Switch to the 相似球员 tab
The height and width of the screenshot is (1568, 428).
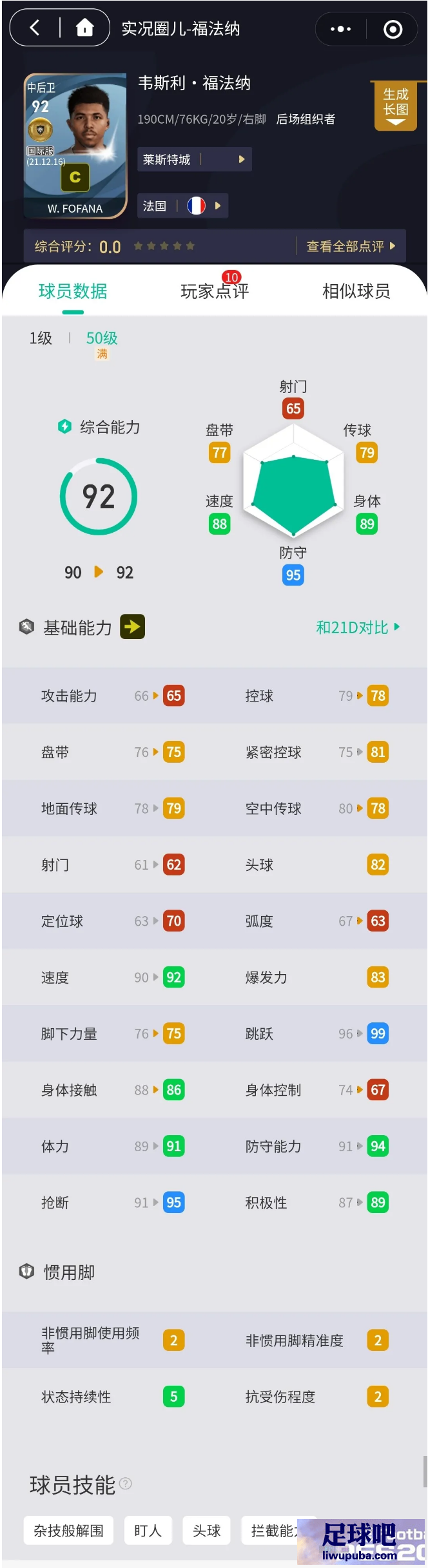pyautogui.click(x=356, y=291)
